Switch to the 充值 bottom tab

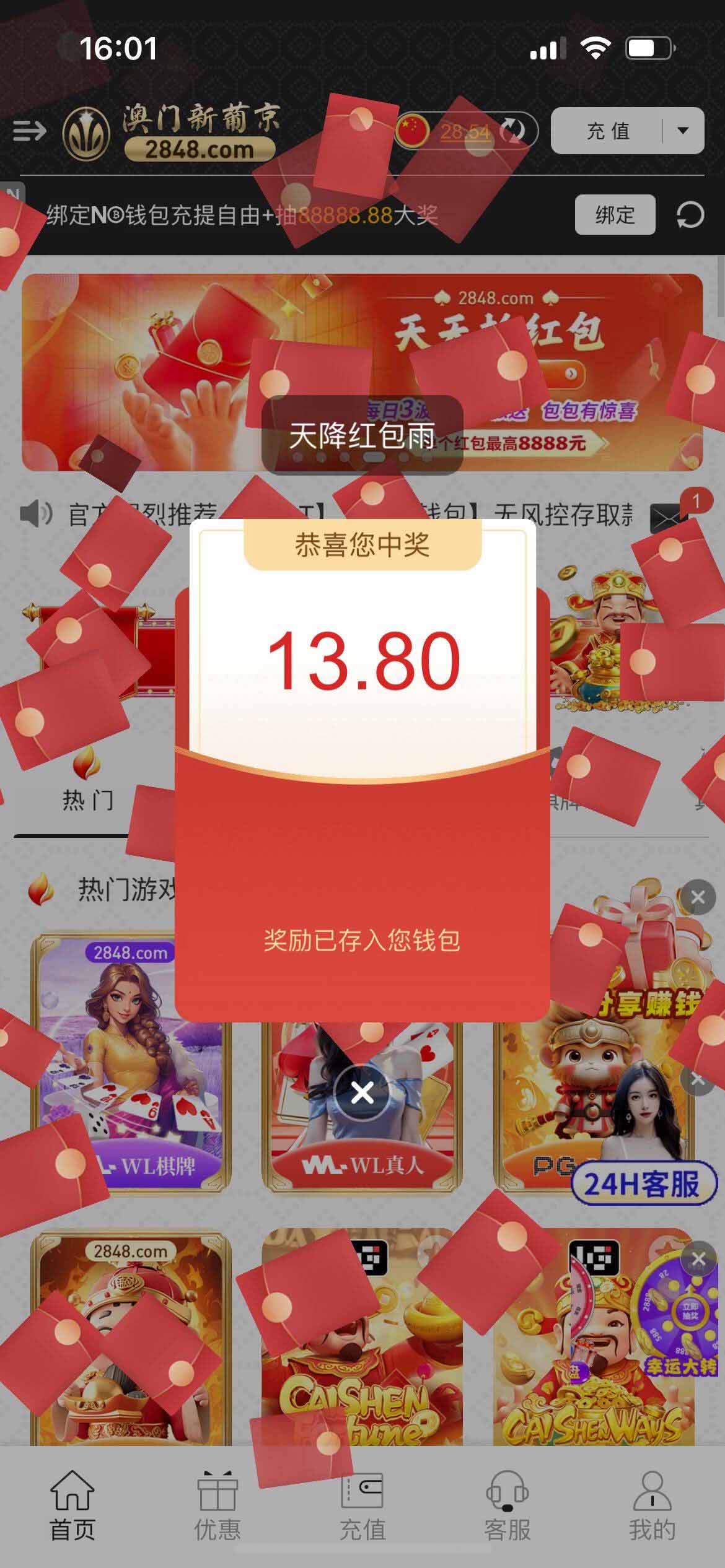[362, 1506]
